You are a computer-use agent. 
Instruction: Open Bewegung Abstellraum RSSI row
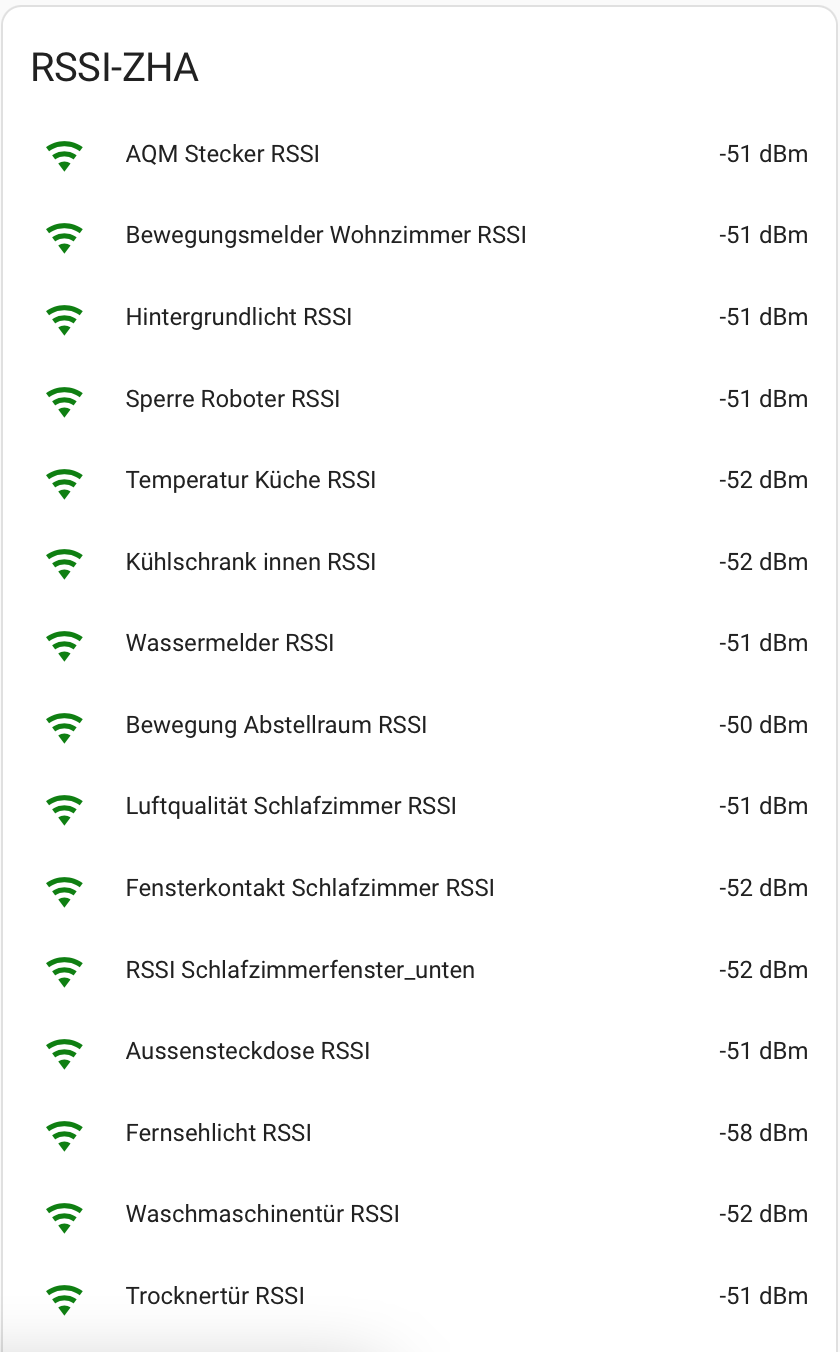276,725
